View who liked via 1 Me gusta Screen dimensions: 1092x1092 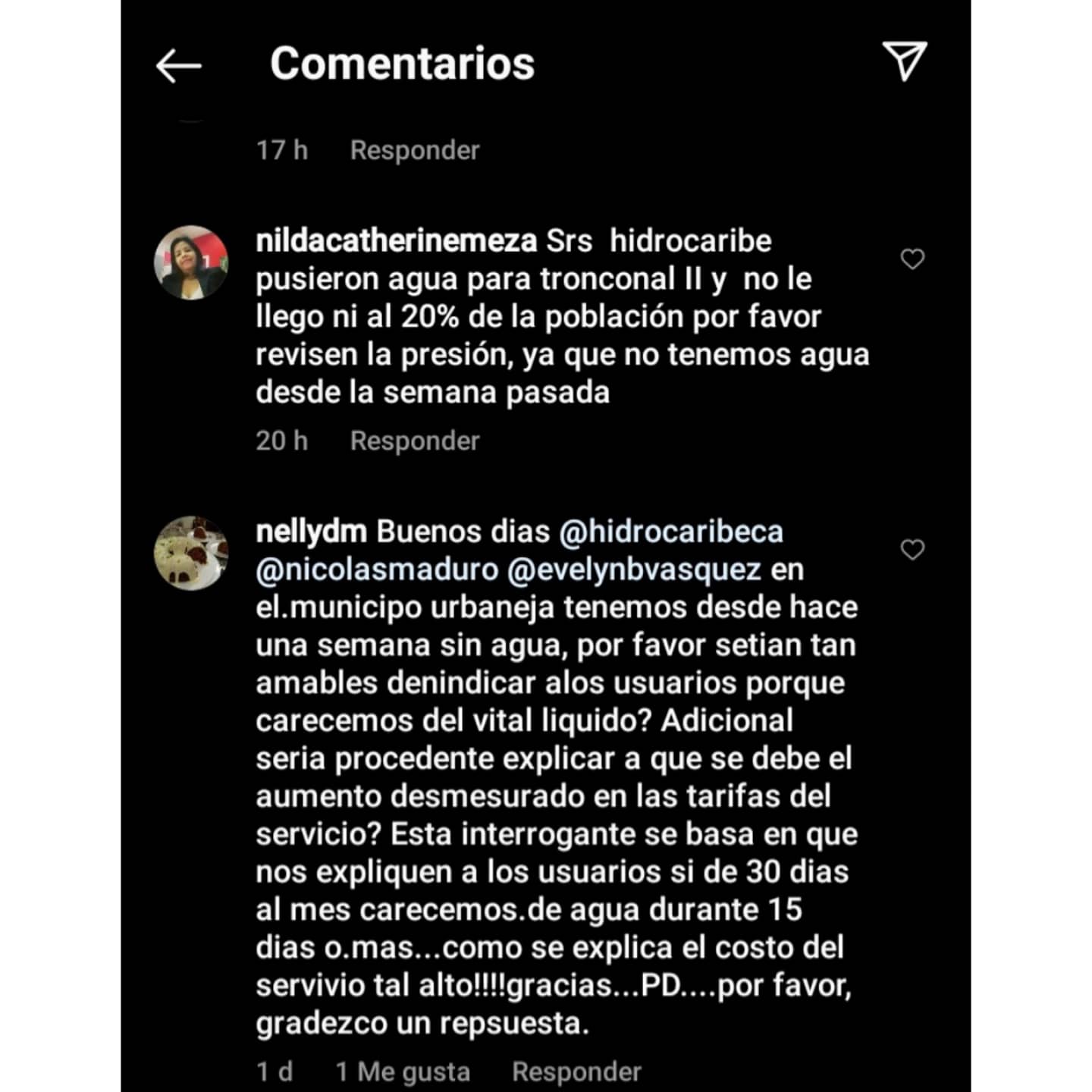pyautogui.click(x=403, y=1072)
